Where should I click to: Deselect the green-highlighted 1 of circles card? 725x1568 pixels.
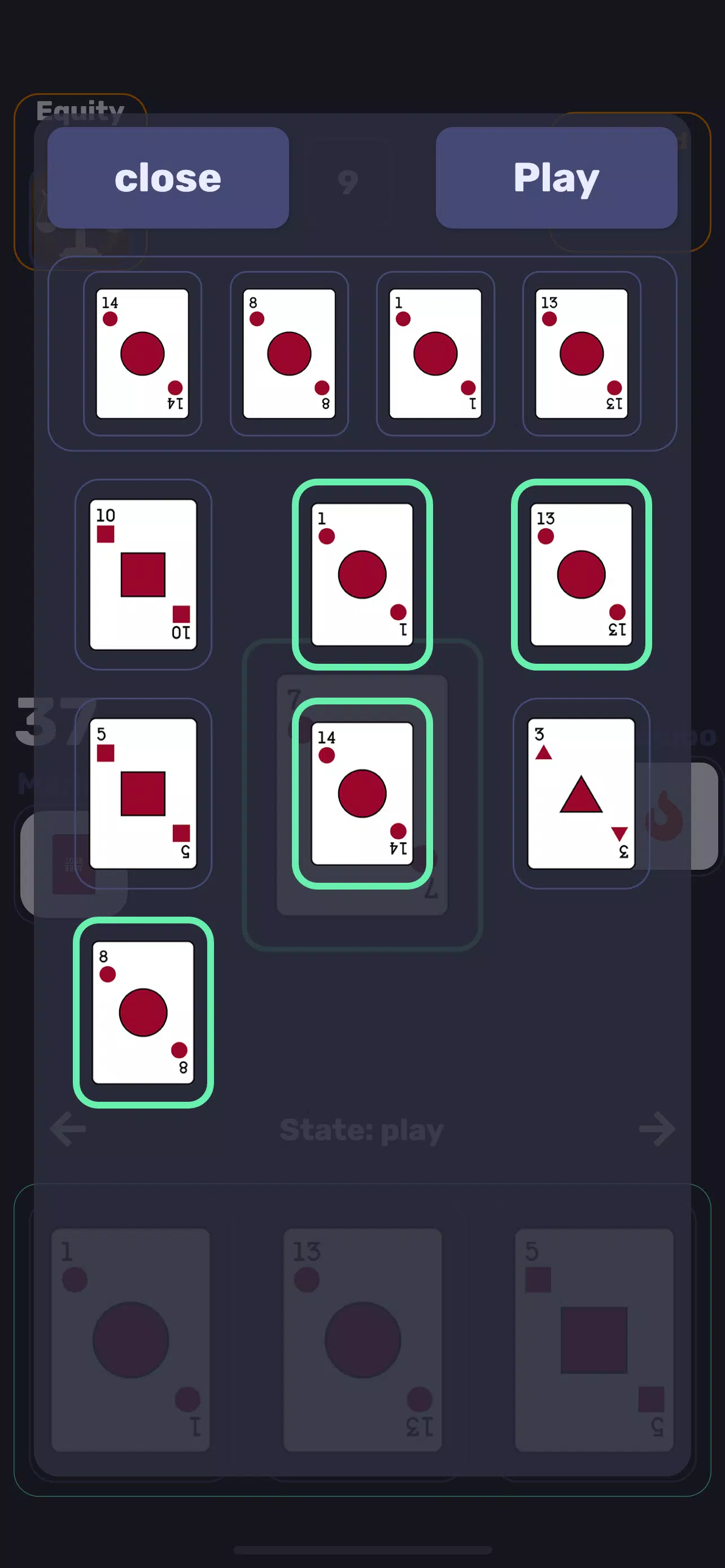click(x=362, y=574)
